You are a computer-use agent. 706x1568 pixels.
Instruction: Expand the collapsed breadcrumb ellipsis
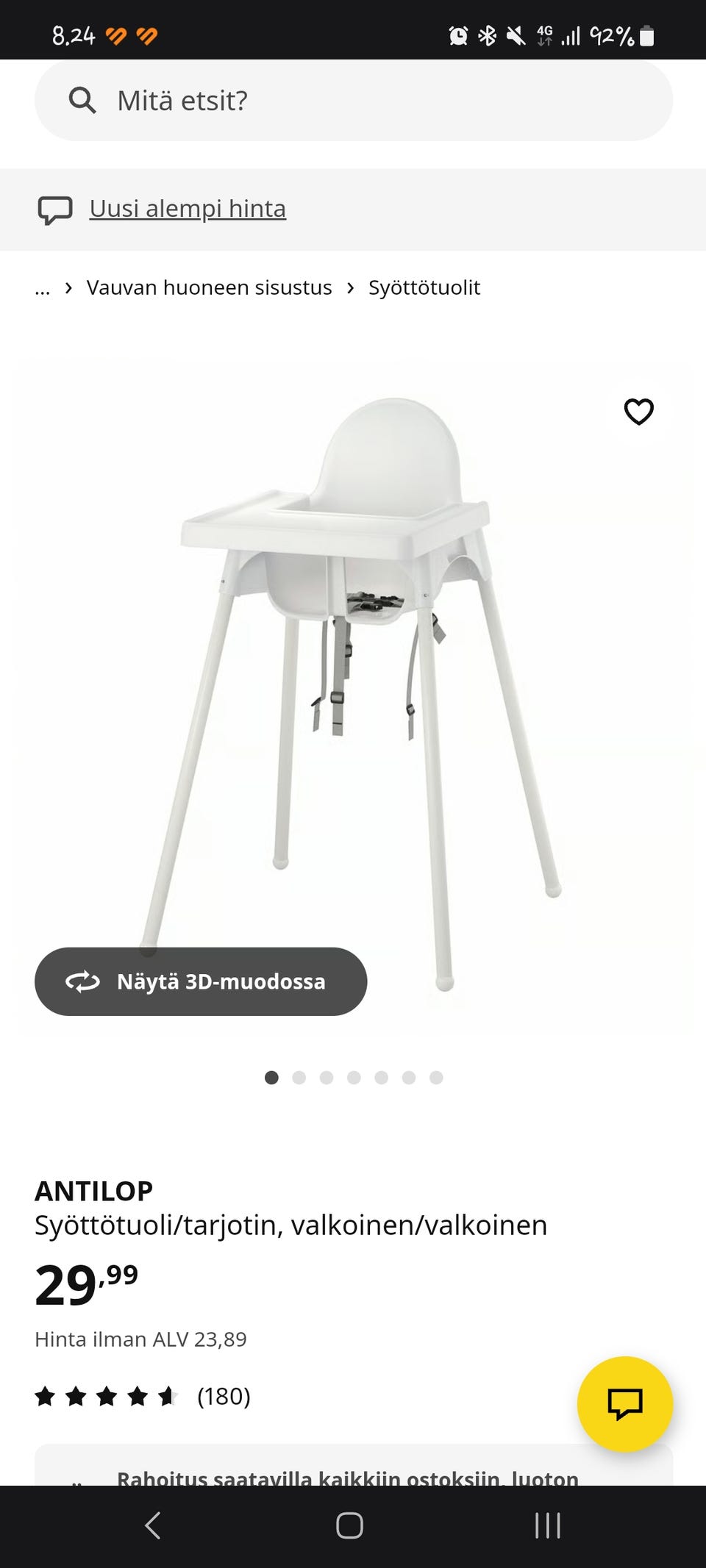(43, 287)
